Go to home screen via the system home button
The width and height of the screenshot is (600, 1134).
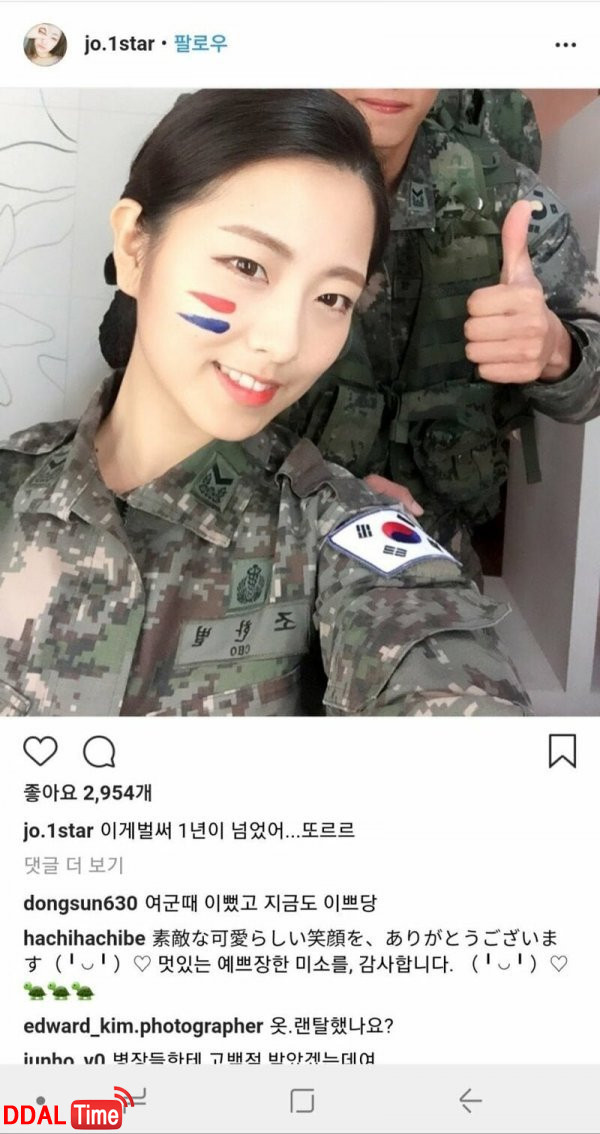[301, 1101]
